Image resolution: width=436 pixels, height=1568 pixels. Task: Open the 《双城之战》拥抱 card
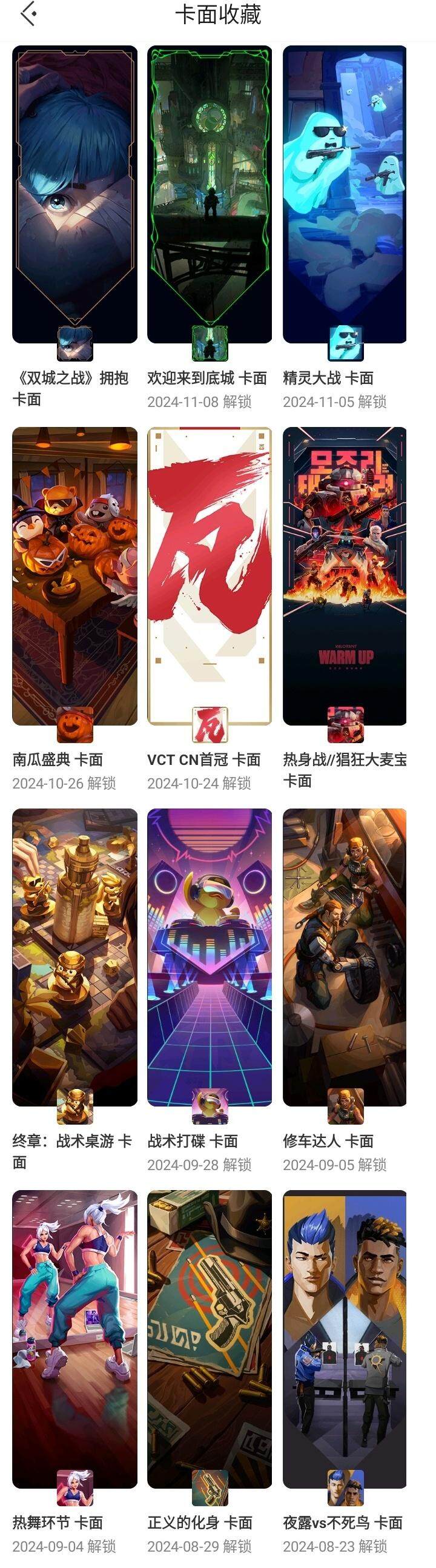pos(74,195)
